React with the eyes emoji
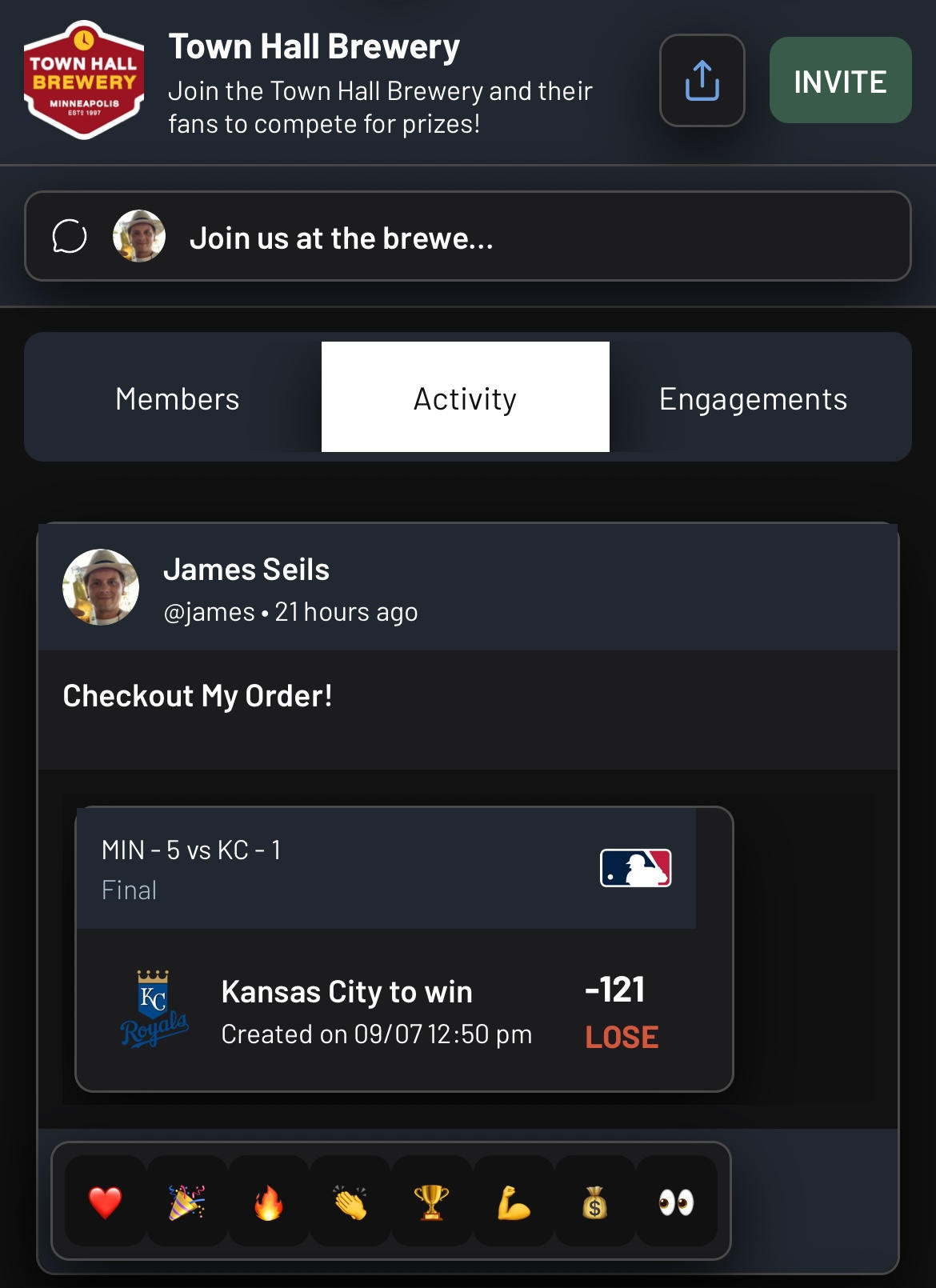The width and height of the screenshot is (936, 1288). [676, 1202]
